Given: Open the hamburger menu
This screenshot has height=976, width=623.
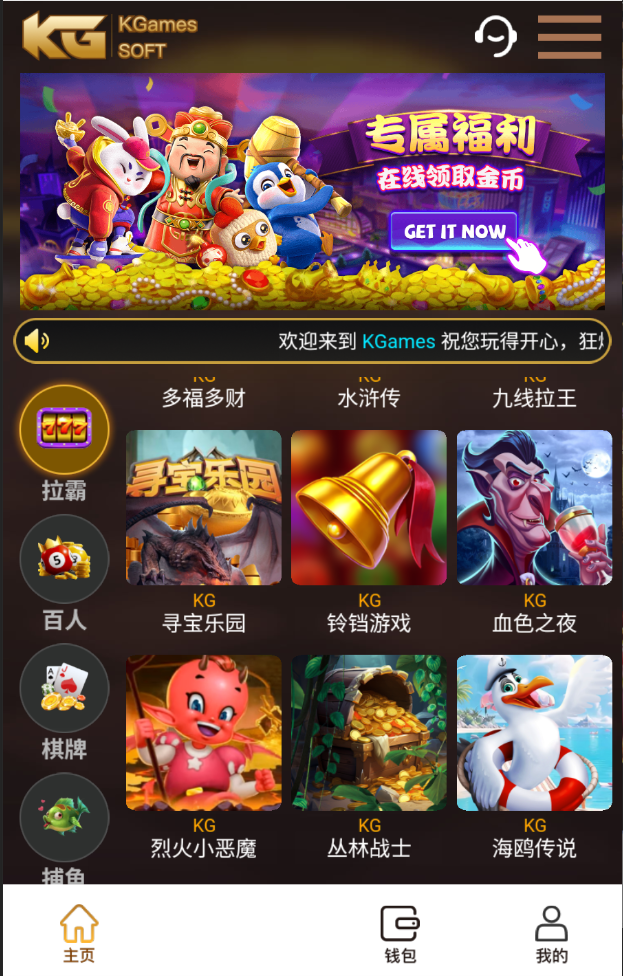Looking at the screenshot, I should 569,37.
